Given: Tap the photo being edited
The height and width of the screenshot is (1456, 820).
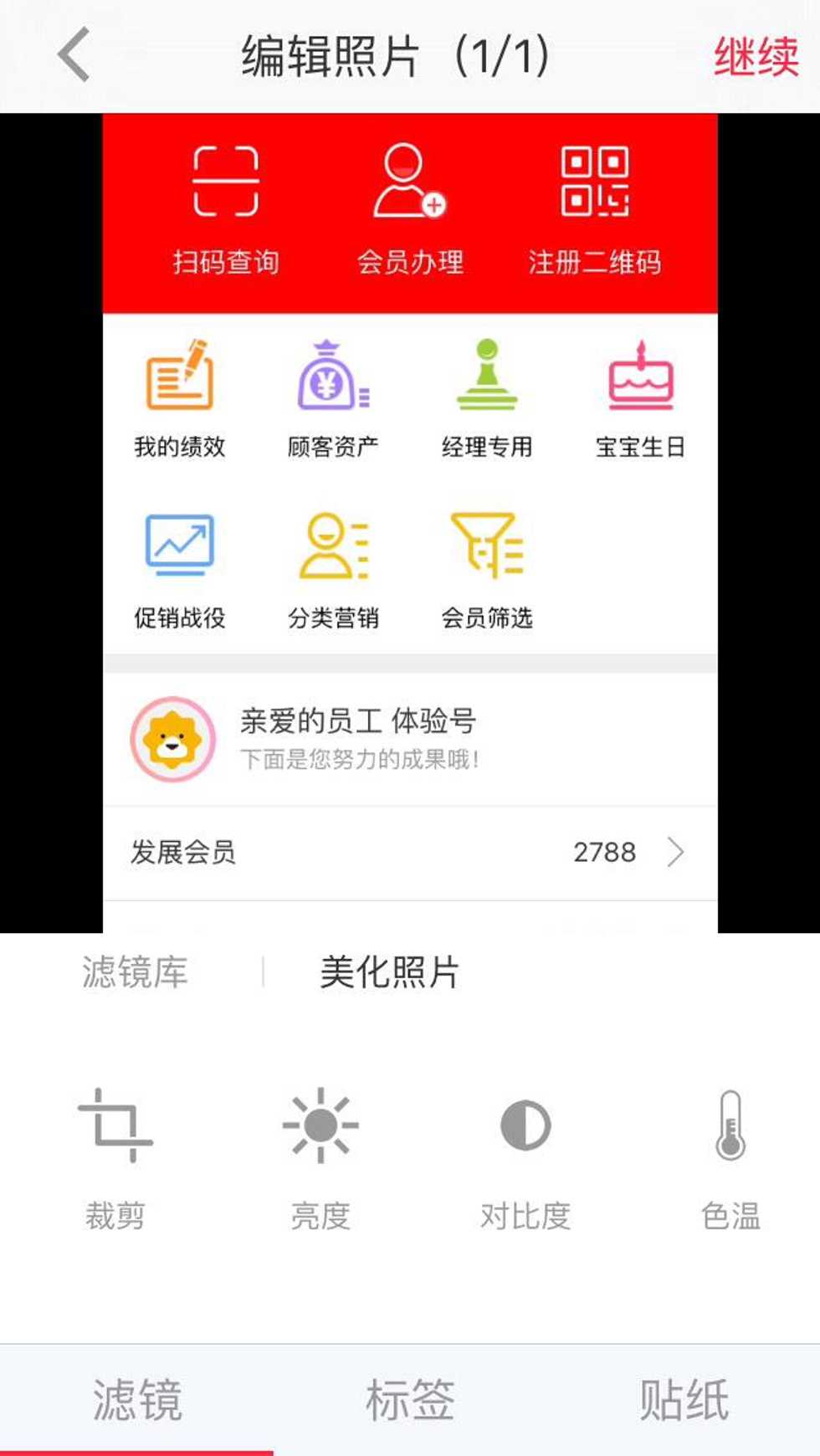Looking at the screenshot, I should pos(410,523).
